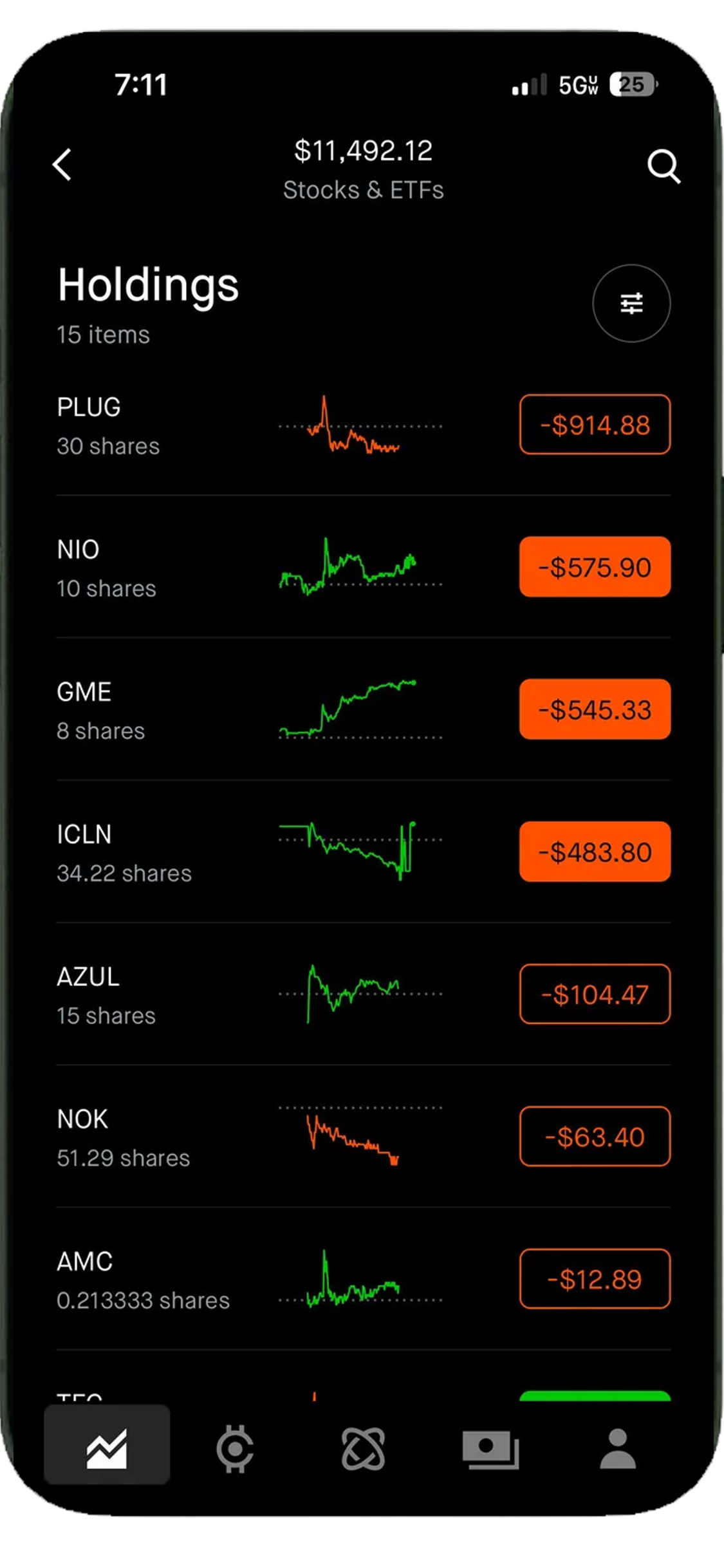Go to the account profile tab
Viewport: 724px width, 1568px height.
pos(618,1449)
